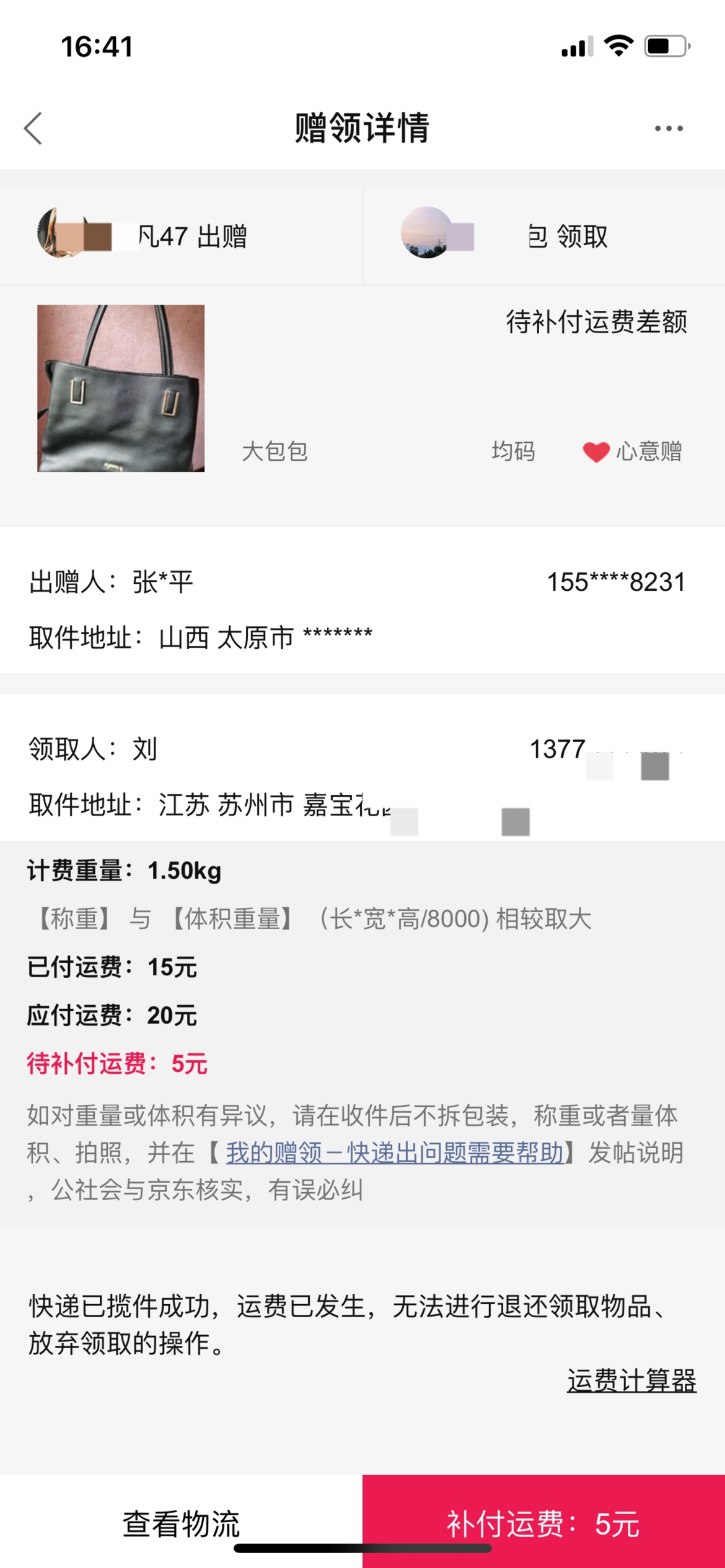
Task: Open the three-dot overflow menu
Action: [x=669, y=128]
